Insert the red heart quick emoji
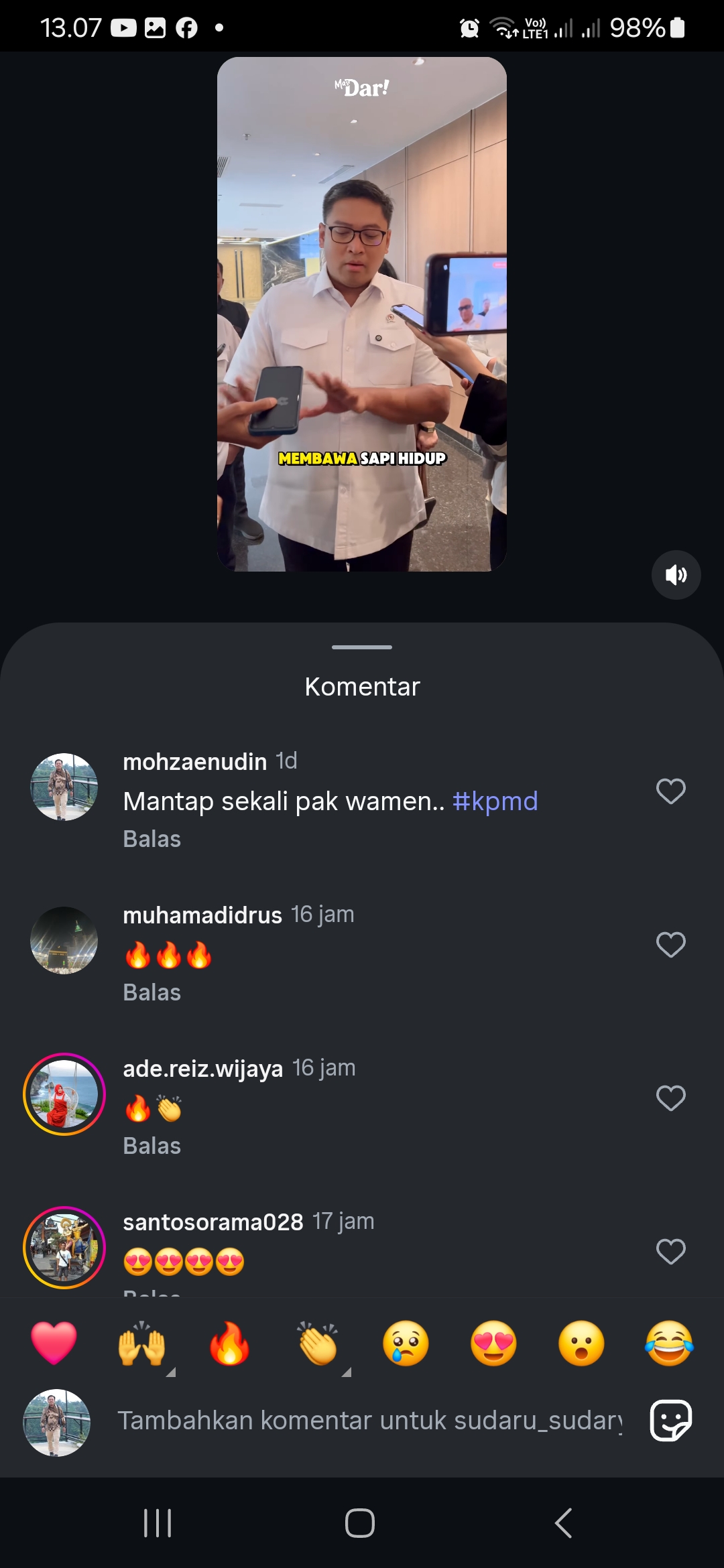 pyautogui.click(x=54, y=1343)
